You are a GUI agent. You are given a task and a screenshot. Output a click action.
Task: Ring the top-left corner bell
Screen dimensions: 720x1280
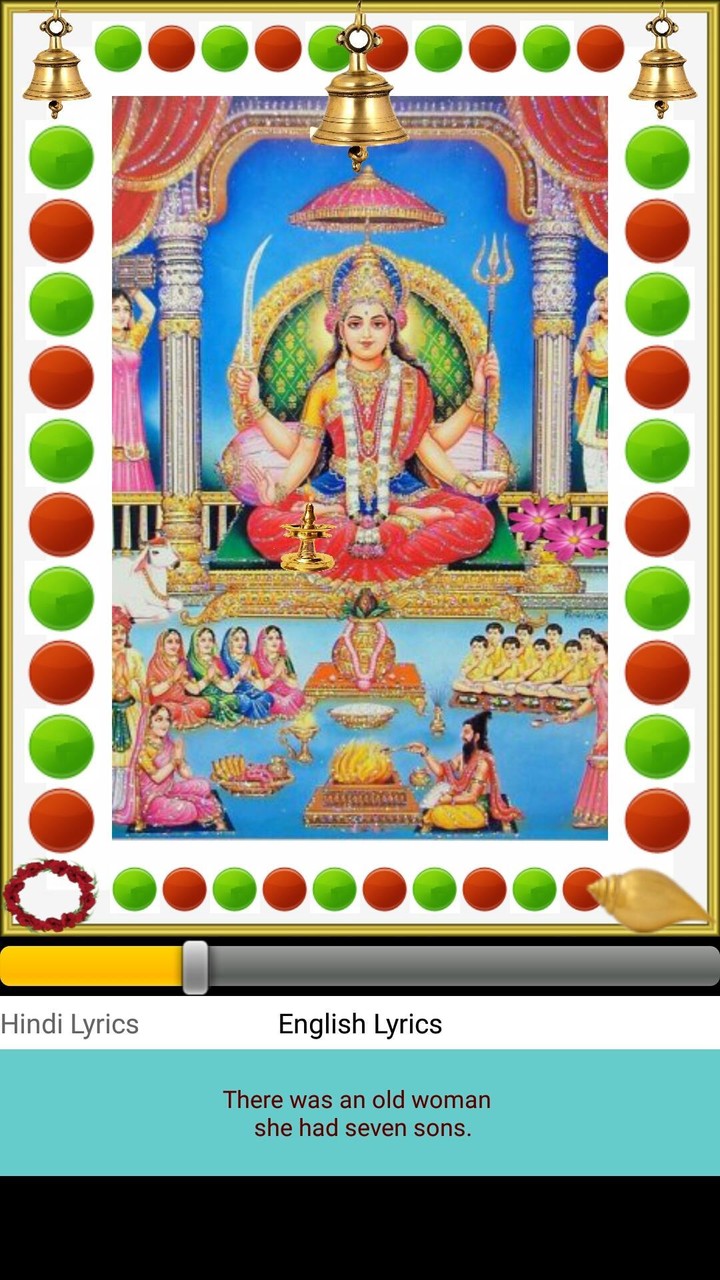(56, 61)
